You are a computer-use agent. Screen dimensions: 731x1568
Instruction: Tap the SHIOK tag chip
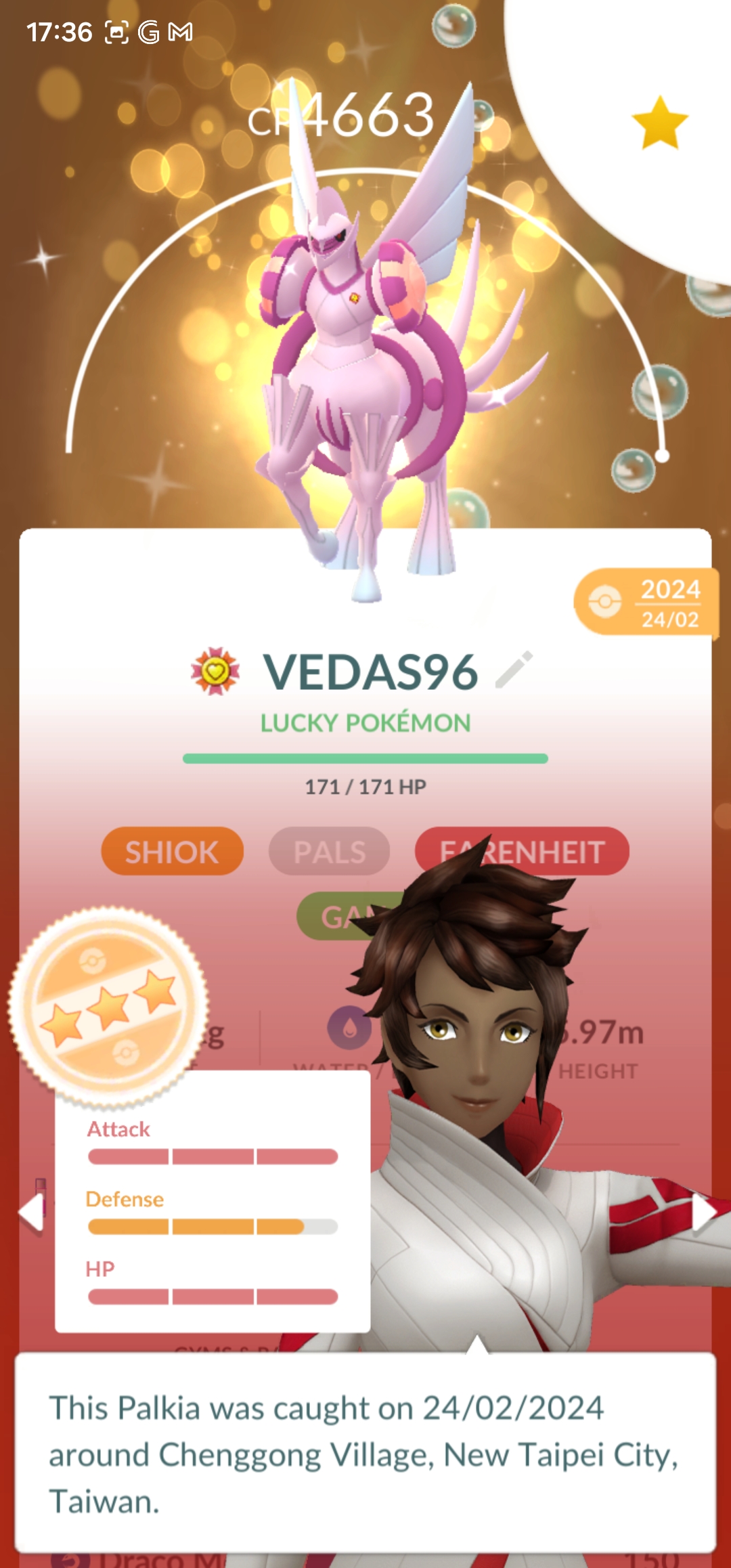(172, 851)
